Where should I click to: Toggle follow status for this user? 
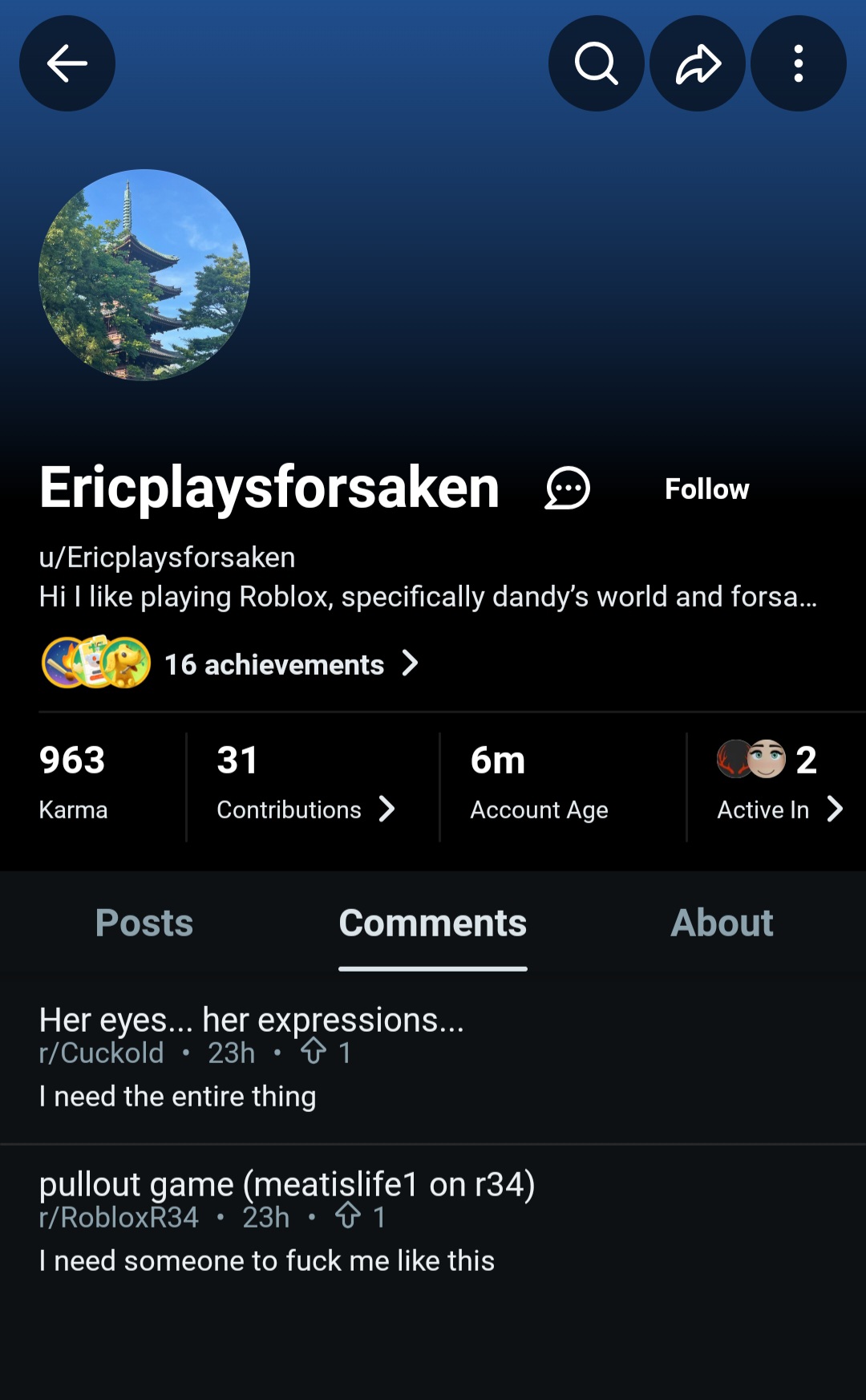pyautogui.click(x=706, y=489)
